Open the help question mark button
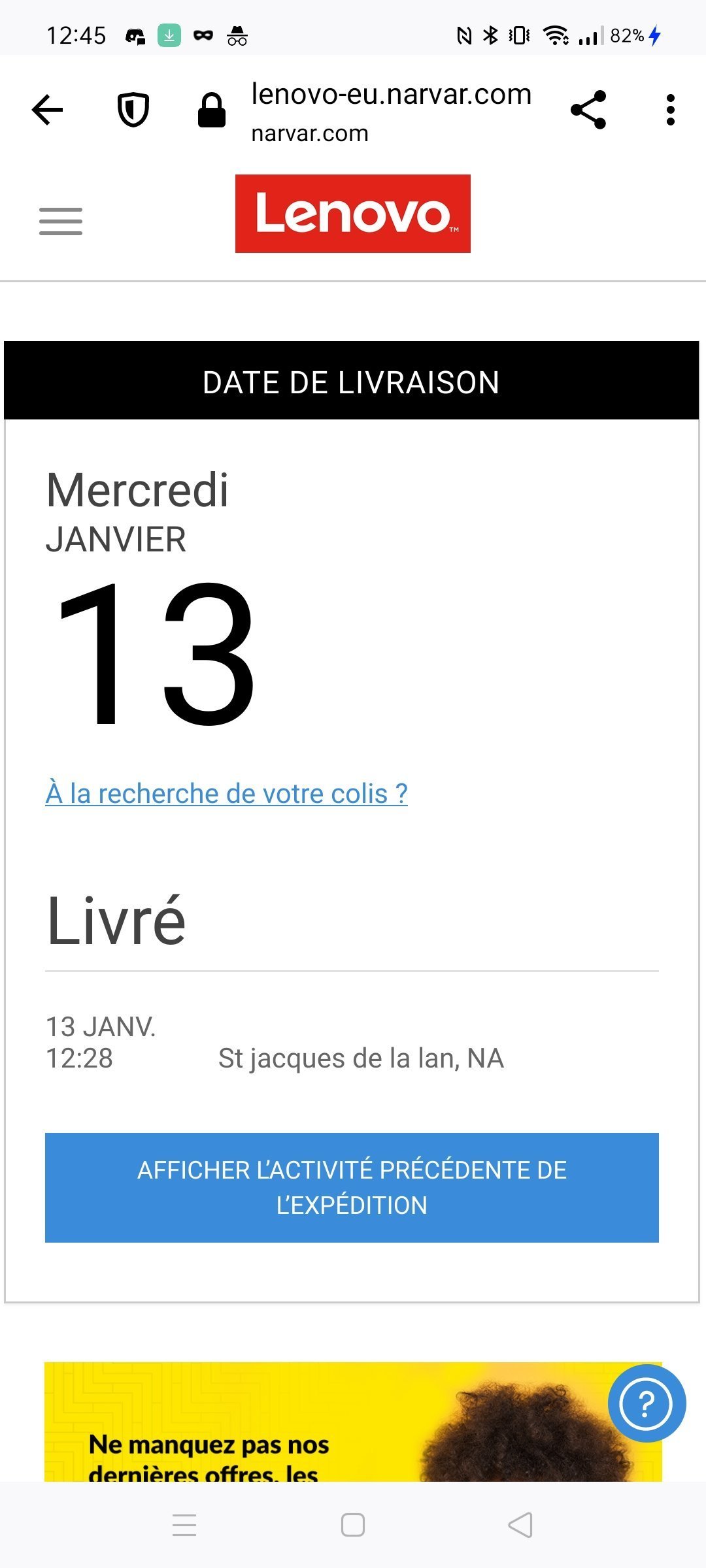Screen dimensions: 706x1568 click(647, 1403)
